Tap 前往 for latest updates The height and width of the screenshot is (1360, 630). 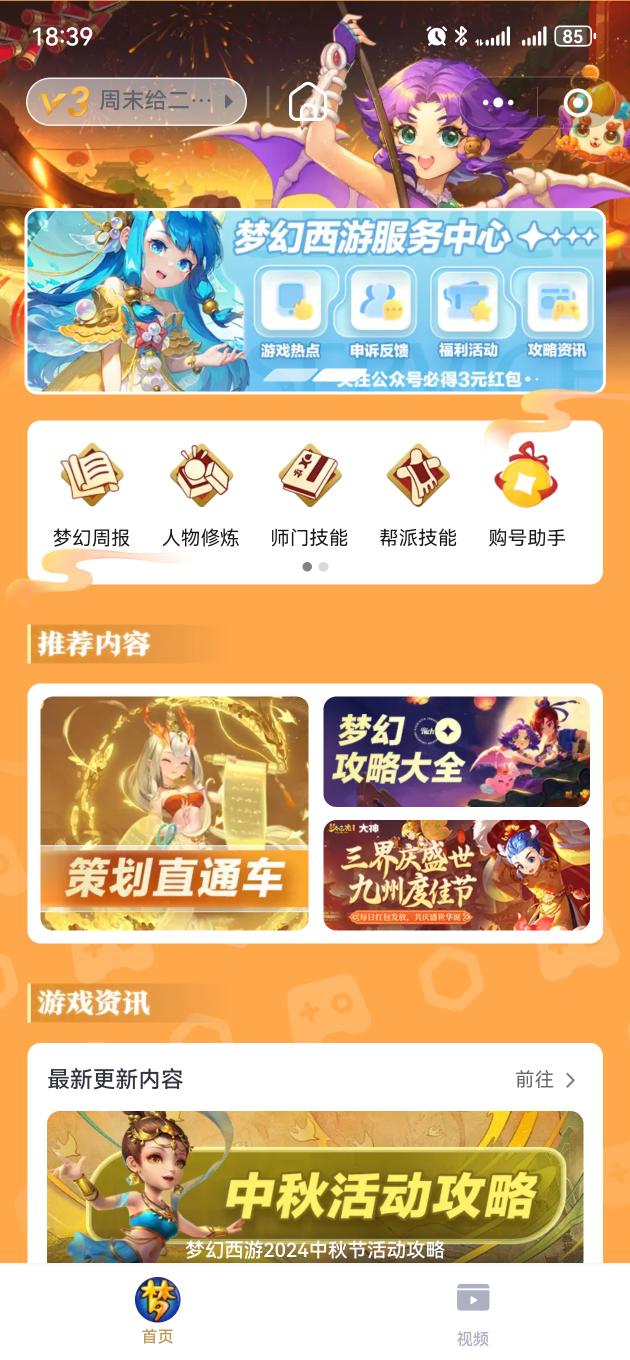(x=546, y=1080)
